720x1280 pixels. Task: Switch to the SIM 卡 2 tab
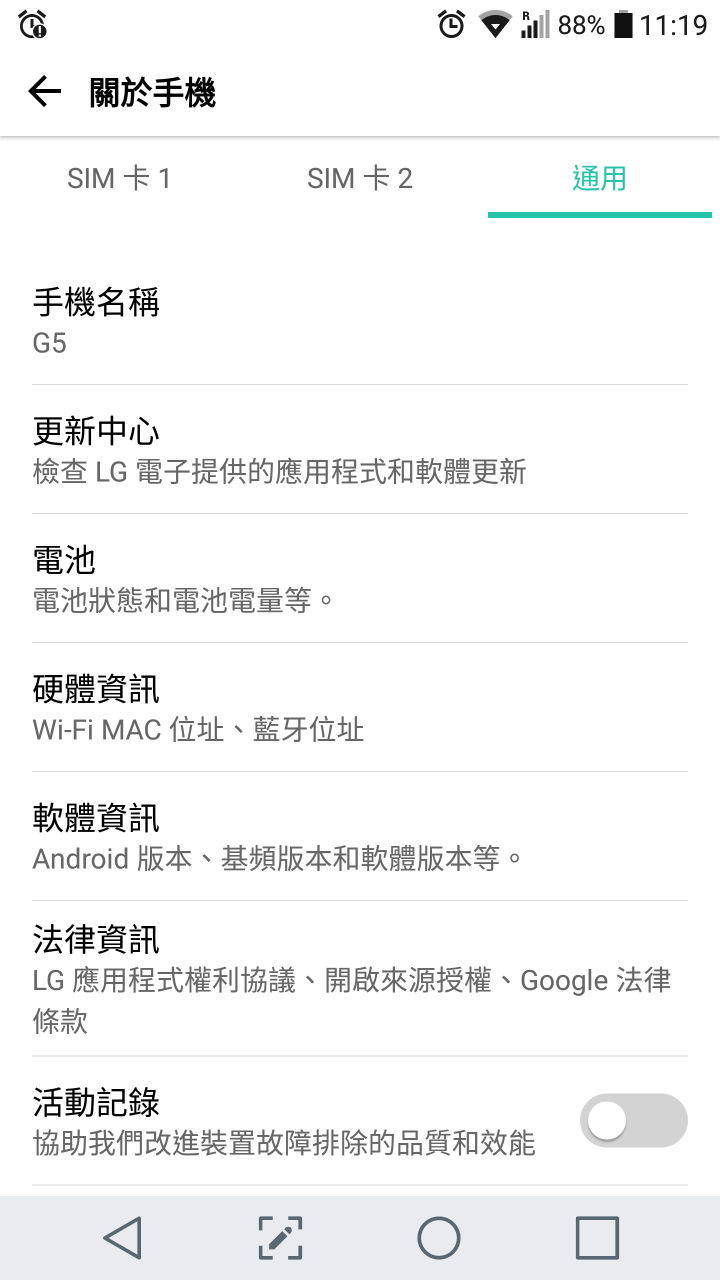point(360,179)
